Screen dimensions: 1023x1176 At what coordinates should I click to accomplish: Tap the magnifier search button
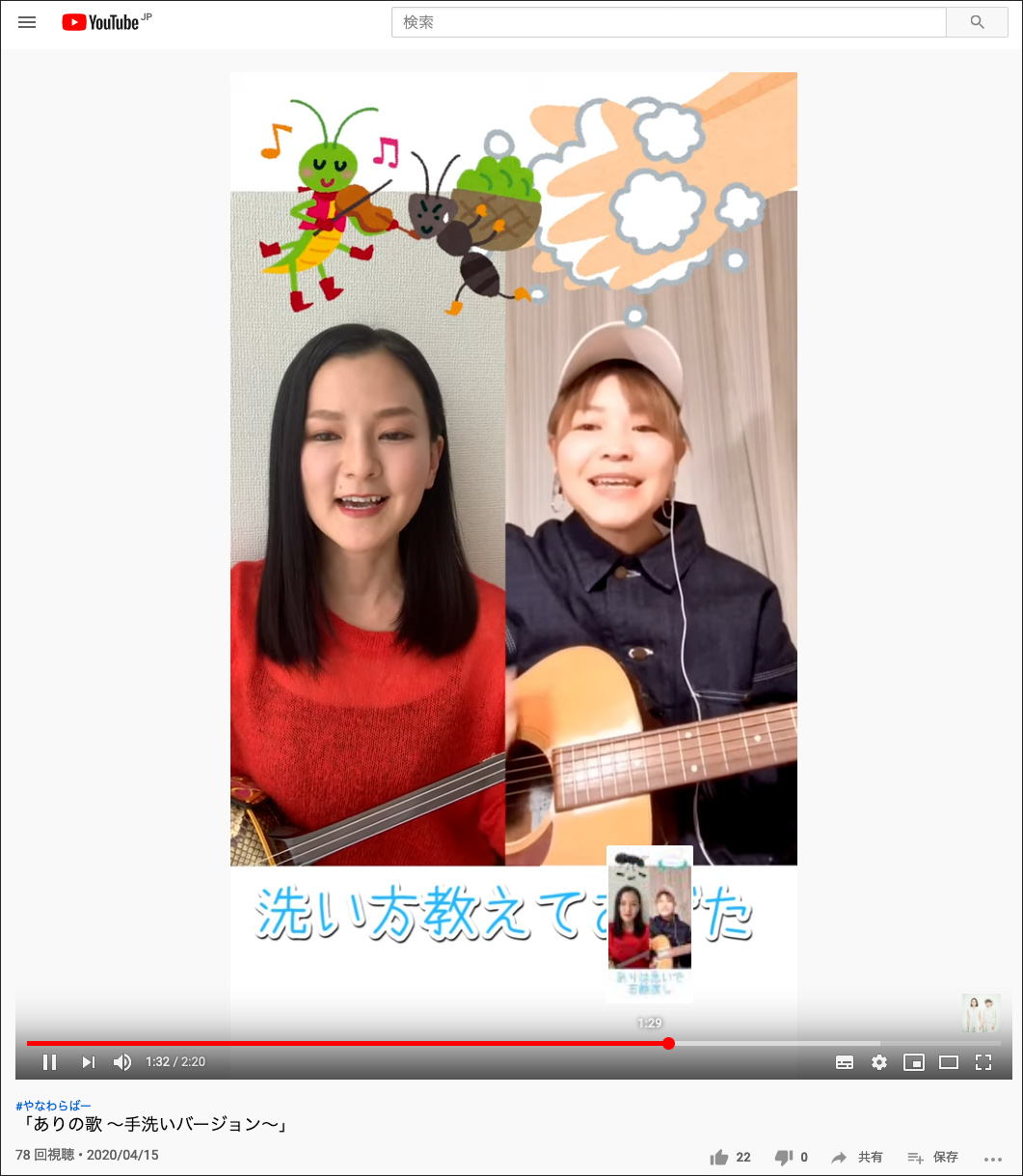(x=977, y=22)
